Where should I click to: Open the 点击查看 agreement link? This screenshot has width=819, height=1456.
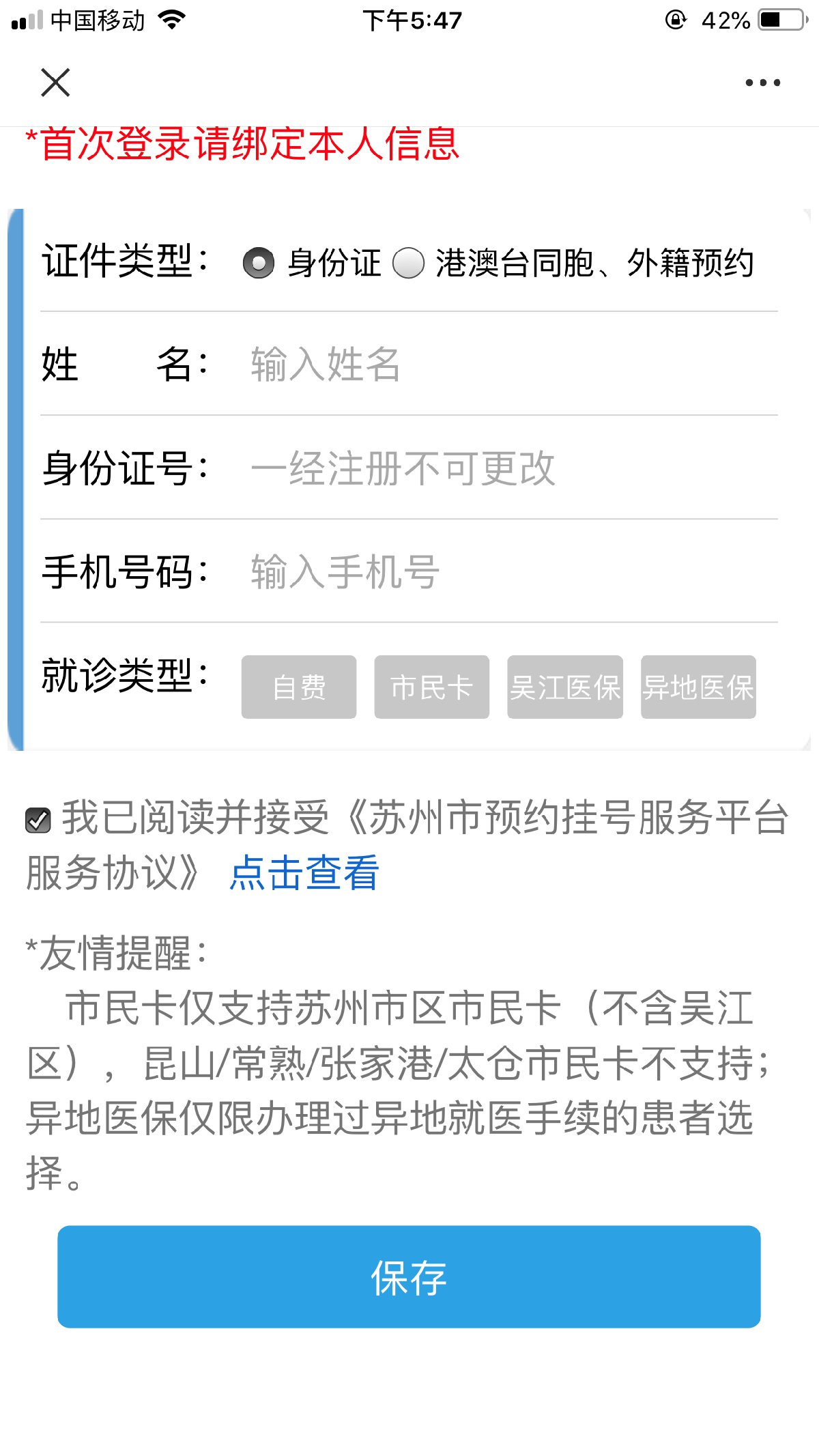[x=304, y=872]
